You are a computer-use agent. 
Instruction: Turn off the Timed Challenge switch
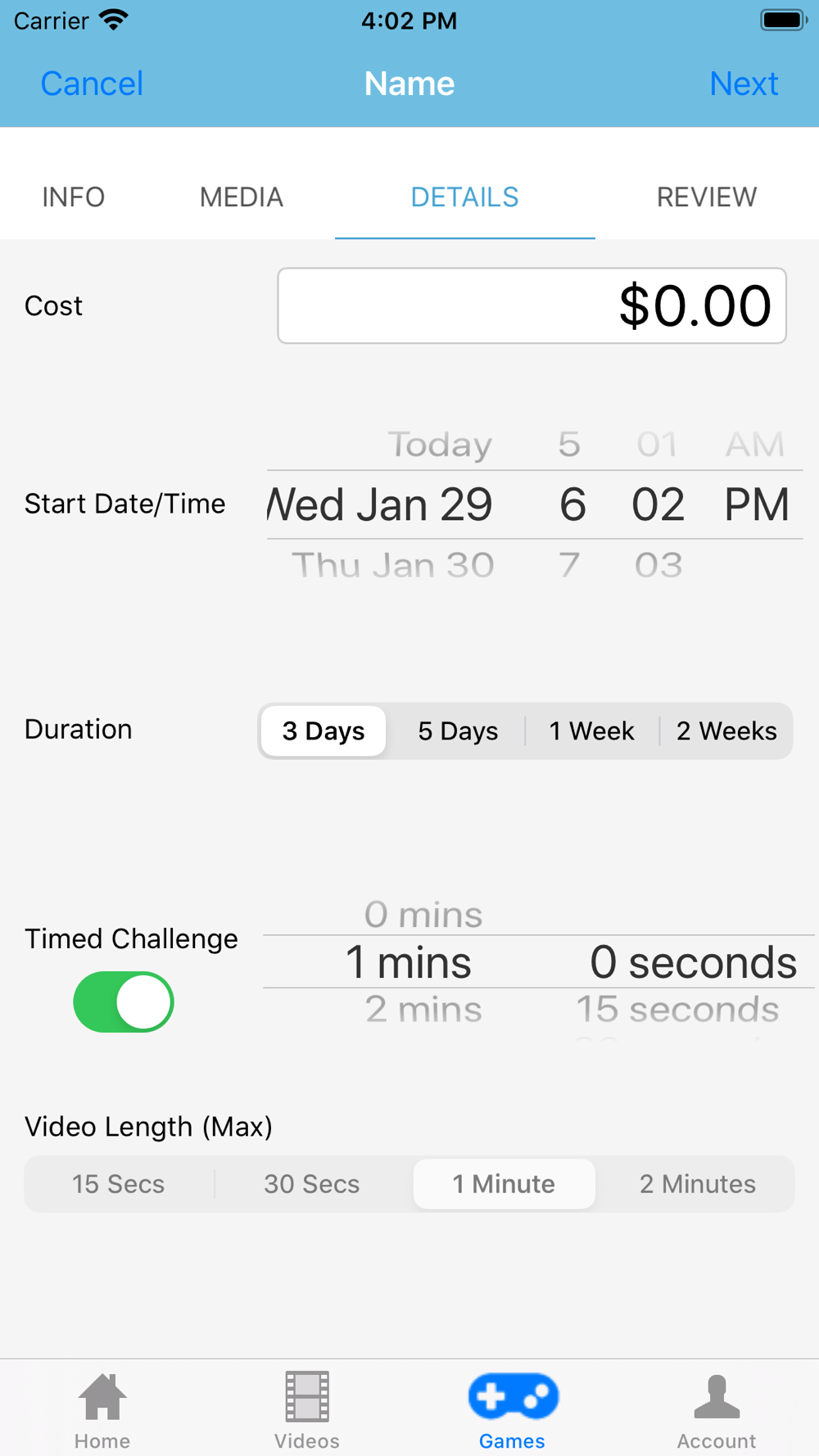[124, 1002]
